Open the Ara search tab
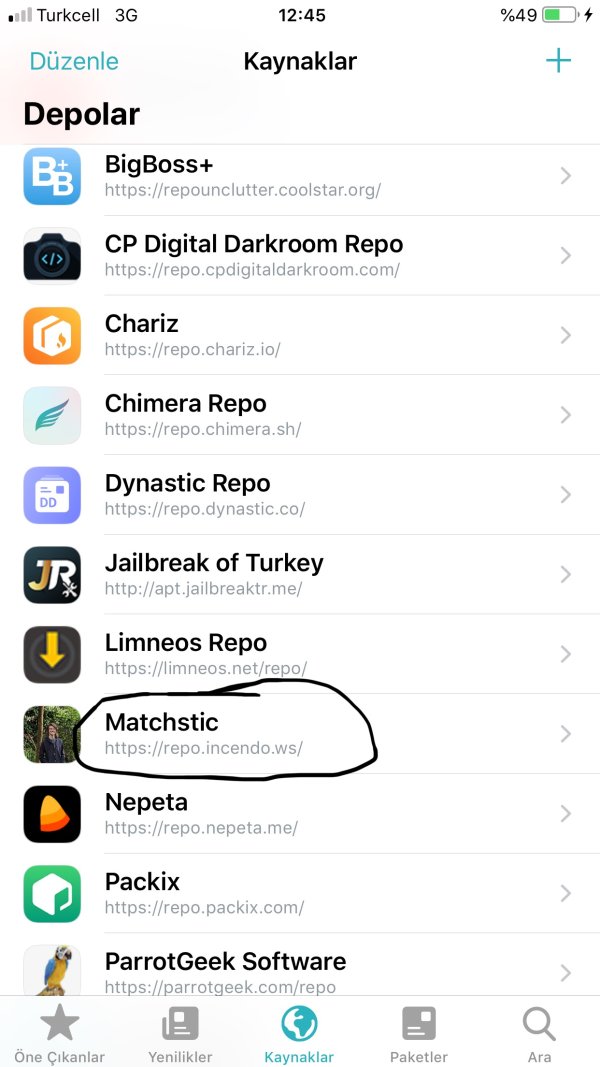This screenshot has height=1067, width=600. point(539,1034)
